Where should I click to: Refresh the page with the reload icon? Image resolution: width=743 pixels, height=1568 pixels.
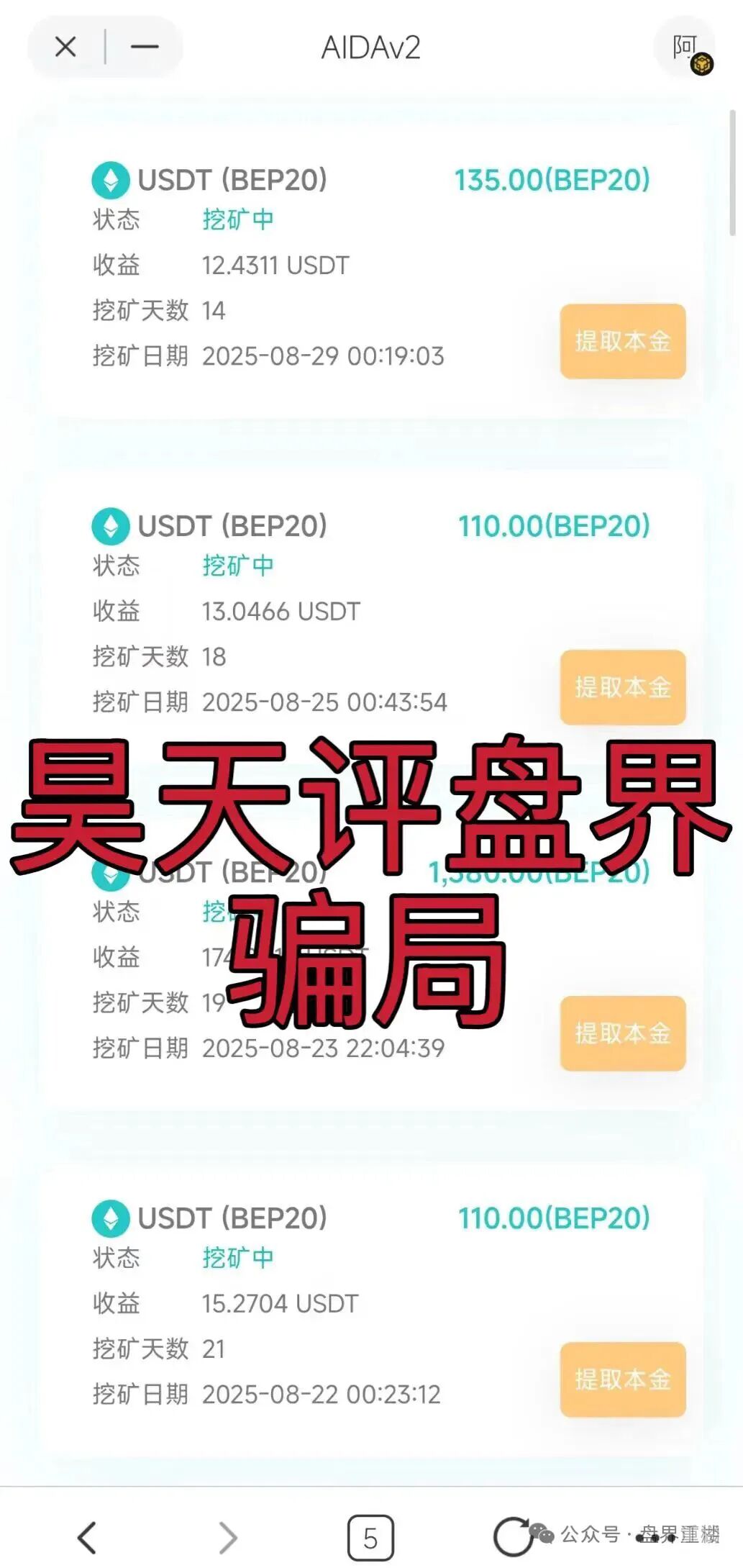(x=513, y=1535)
